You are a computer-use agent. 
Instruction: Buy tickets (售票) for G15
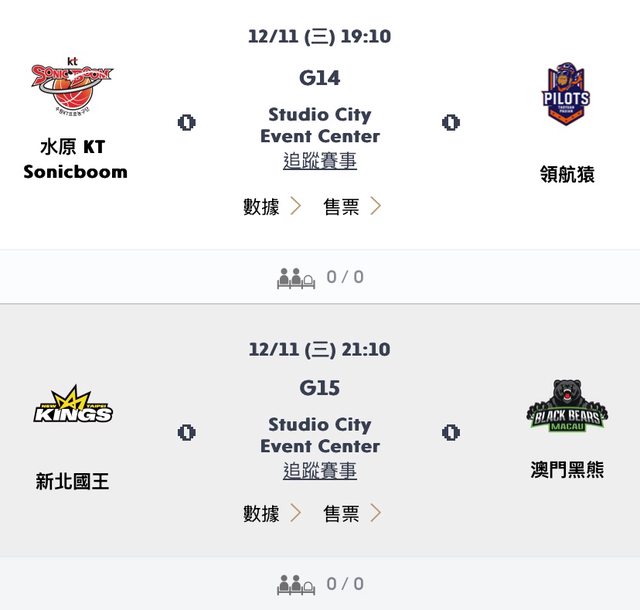[x=351, y=514]
